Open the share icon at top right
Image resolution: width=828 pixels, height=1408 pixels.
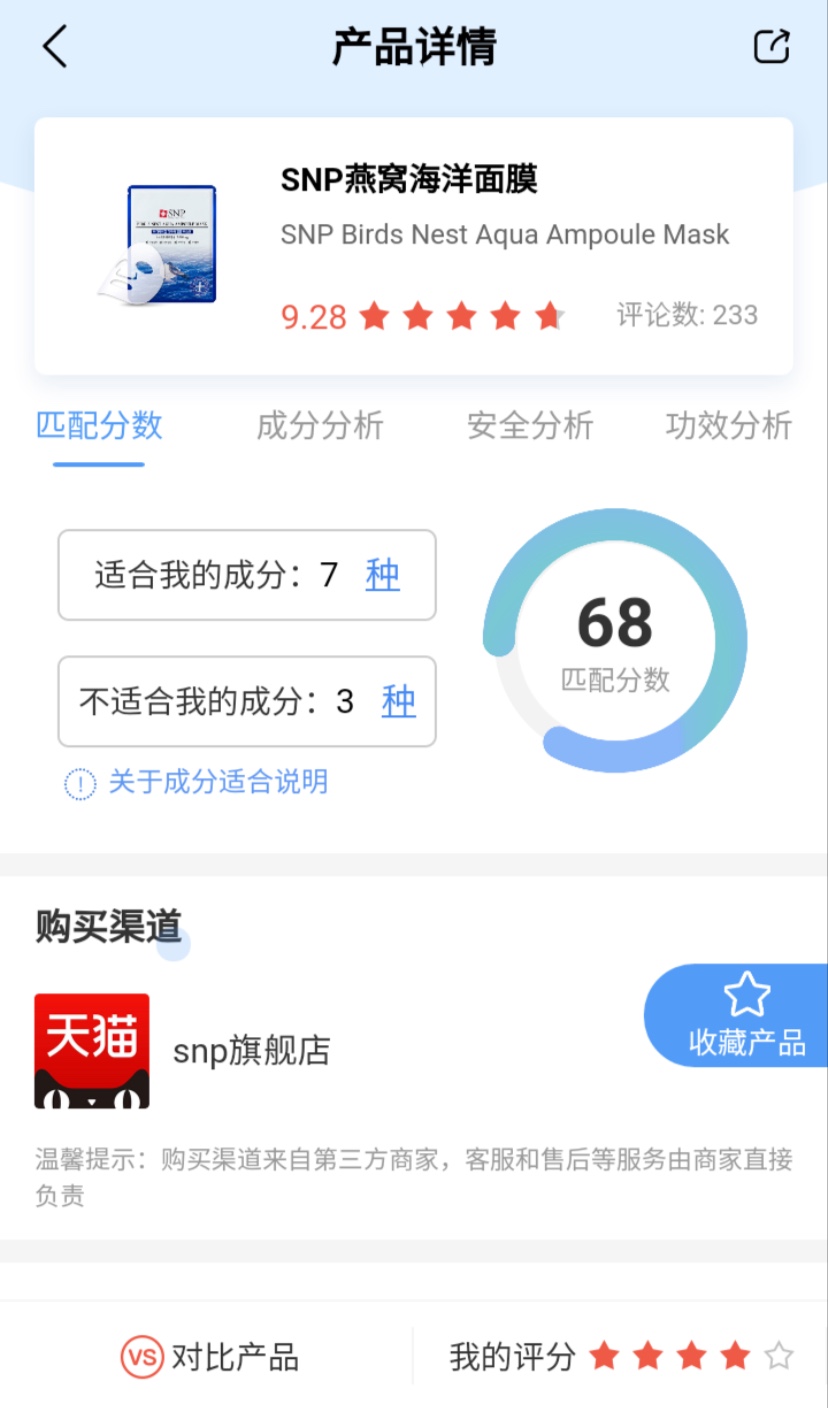[771, 46]
